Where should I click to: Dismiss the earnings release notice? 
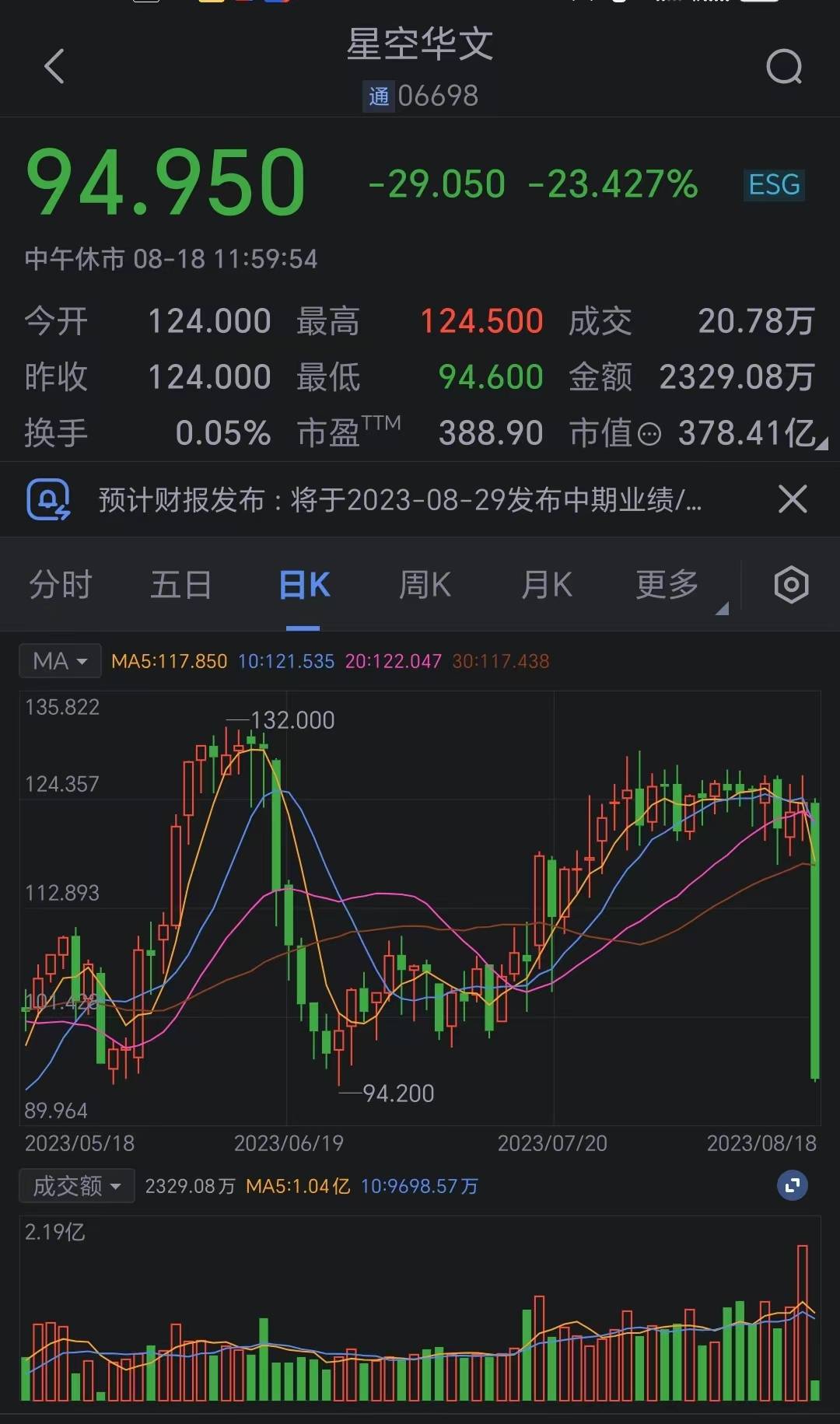pos(793,499)
